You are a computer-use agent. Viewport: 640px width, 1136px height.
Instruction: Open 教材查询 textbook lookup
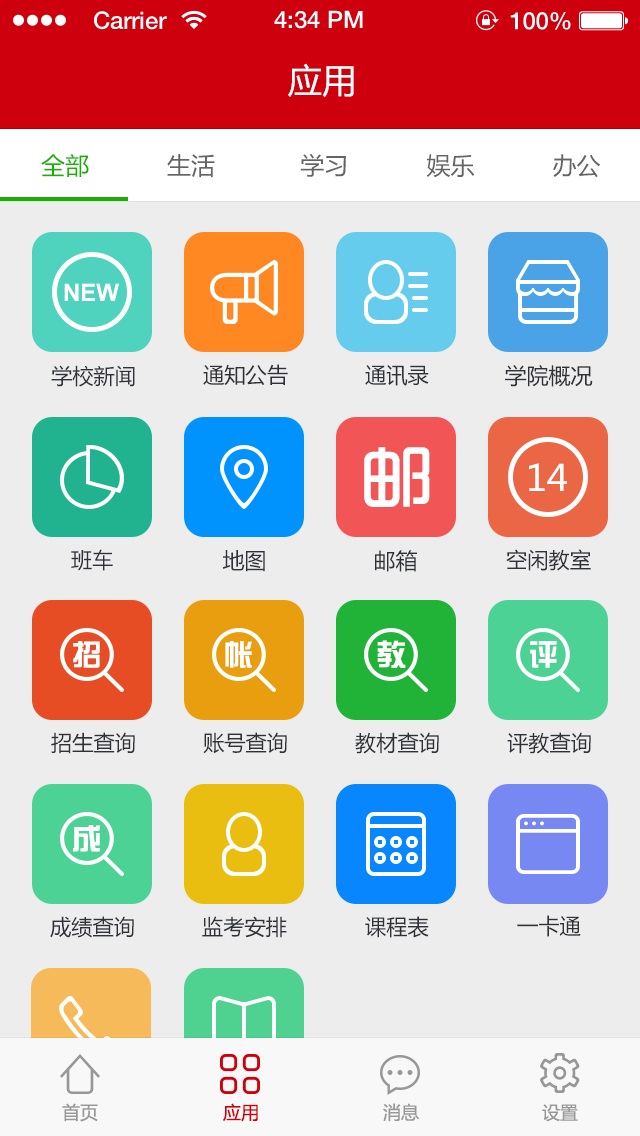pyautogui.click(x=396, y=660)
